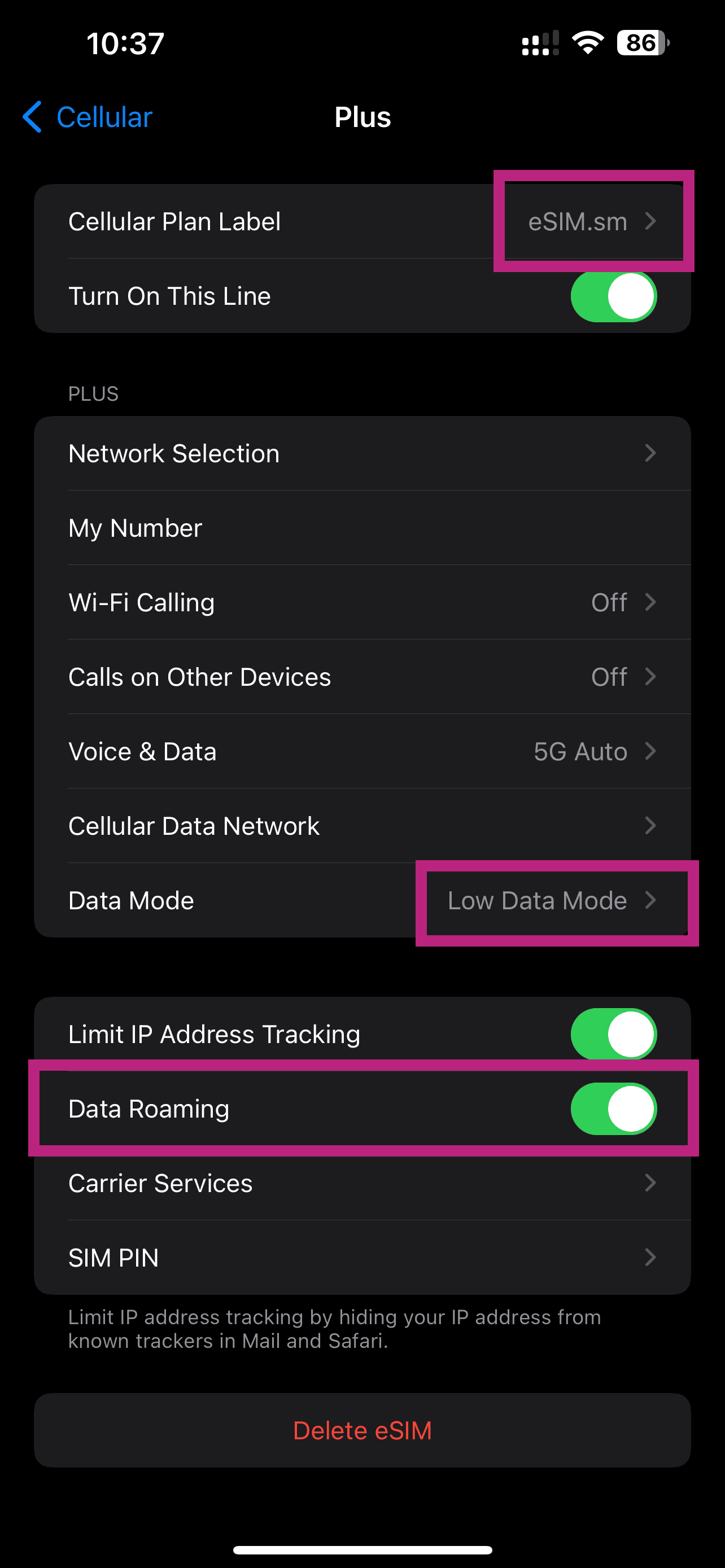725x1568 pixels.
Task: Turn off Data Roaming
Action: pos(613,1109)
